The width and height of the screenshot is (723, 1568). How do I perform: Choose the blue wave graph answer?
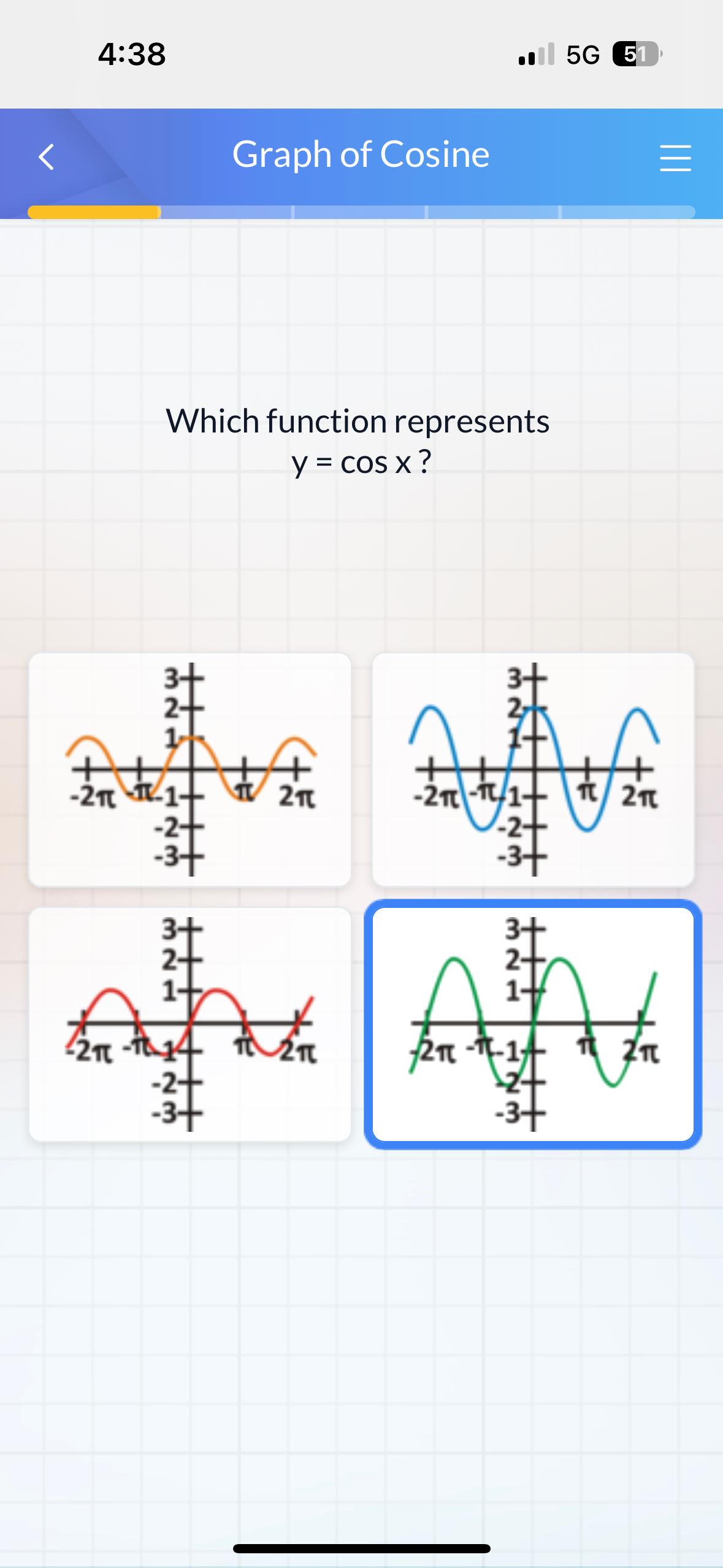click(x=533, y=769)
